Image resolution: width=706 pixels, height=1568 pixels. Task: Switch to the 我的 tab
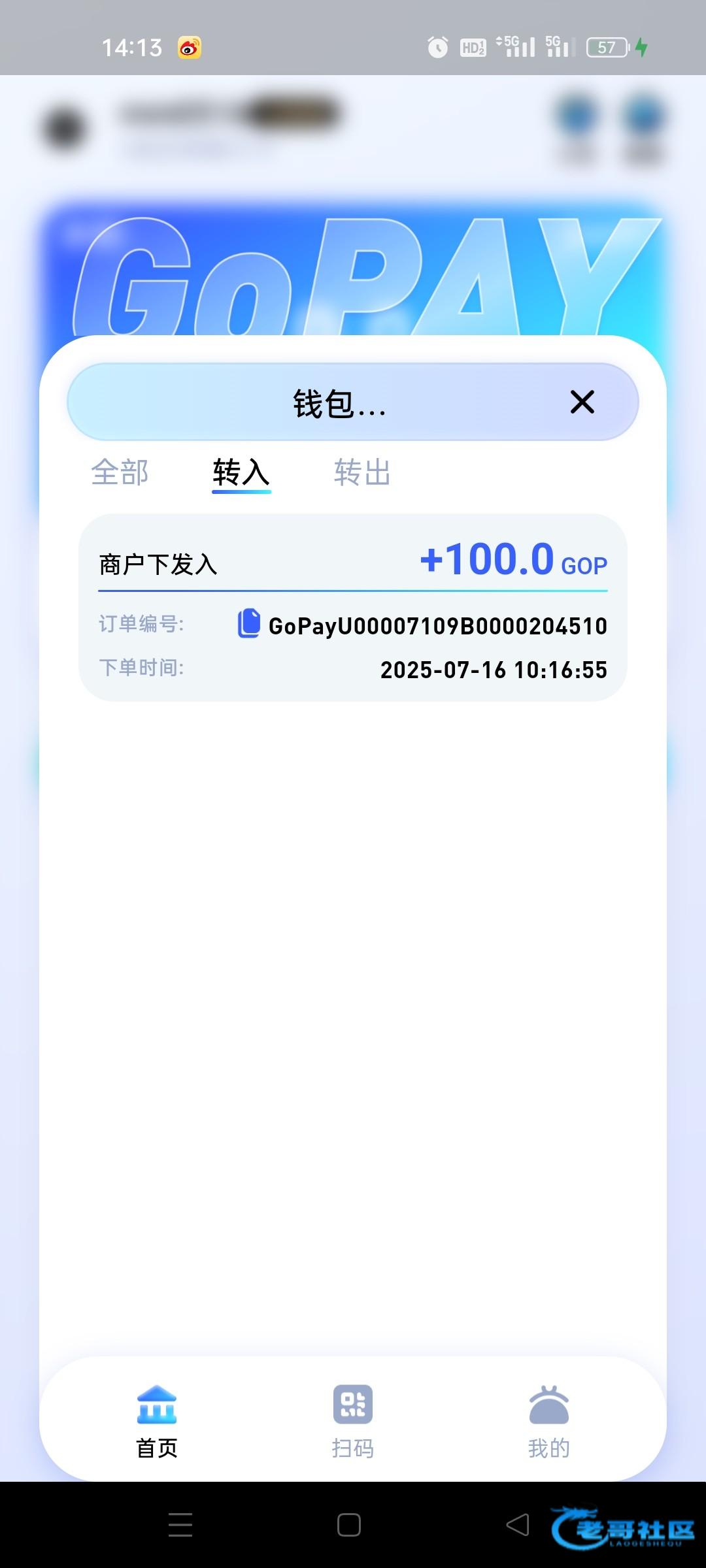coord(548,1420)
